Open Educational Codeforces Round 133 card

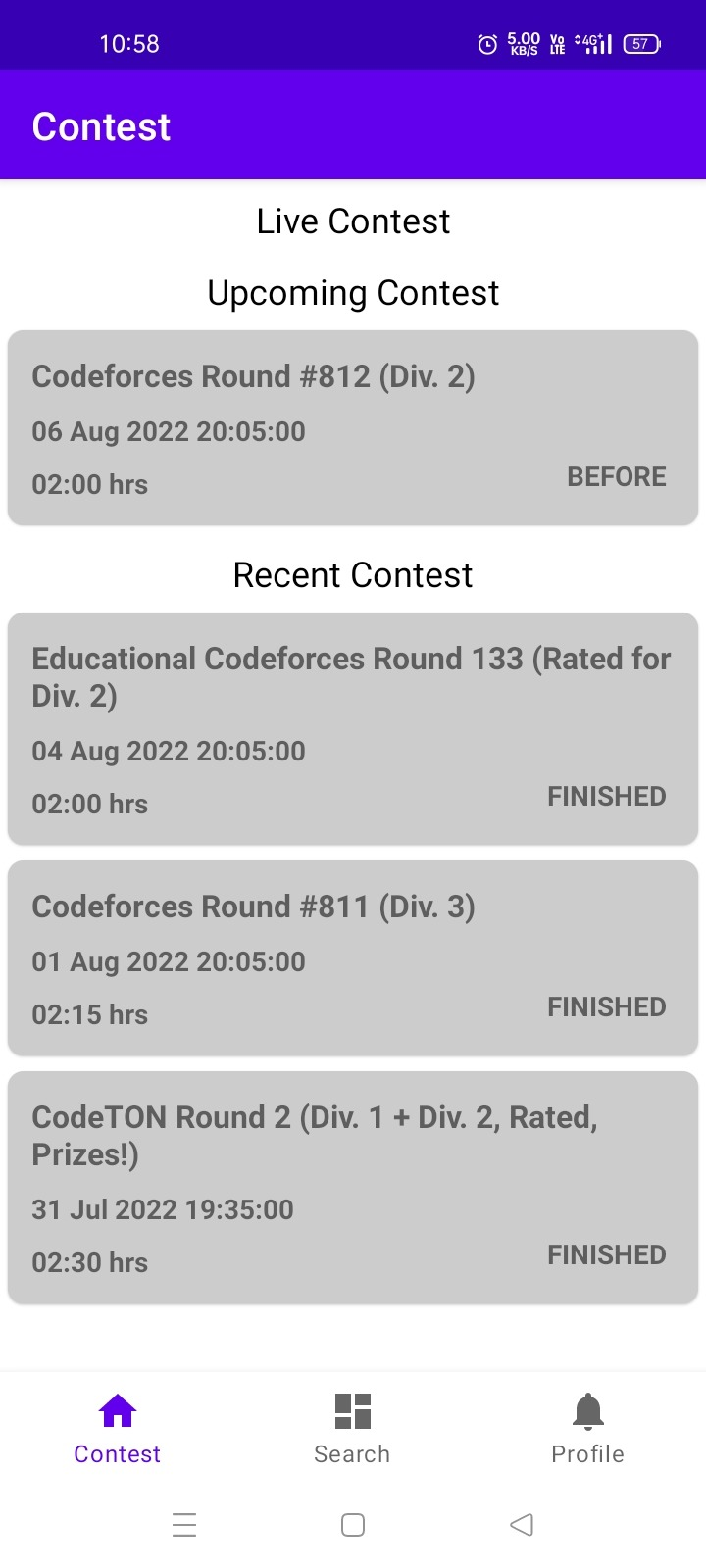pos(353,729)
